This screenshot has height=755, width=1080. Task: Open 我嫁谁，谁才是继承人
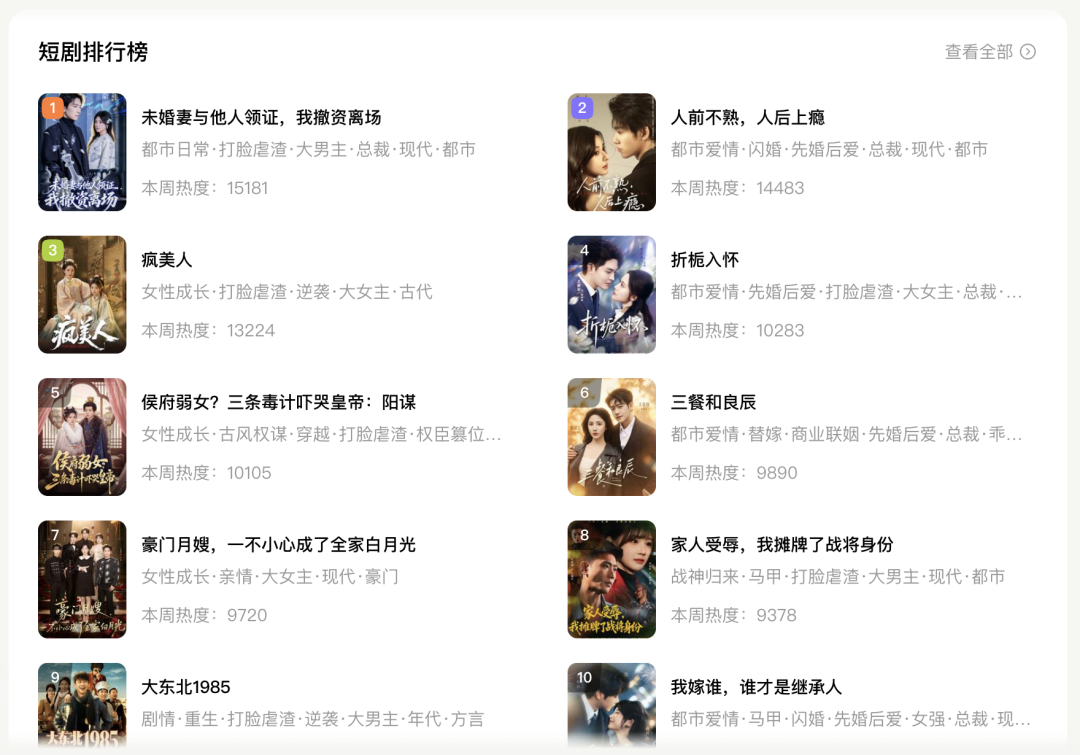point(756,687)
